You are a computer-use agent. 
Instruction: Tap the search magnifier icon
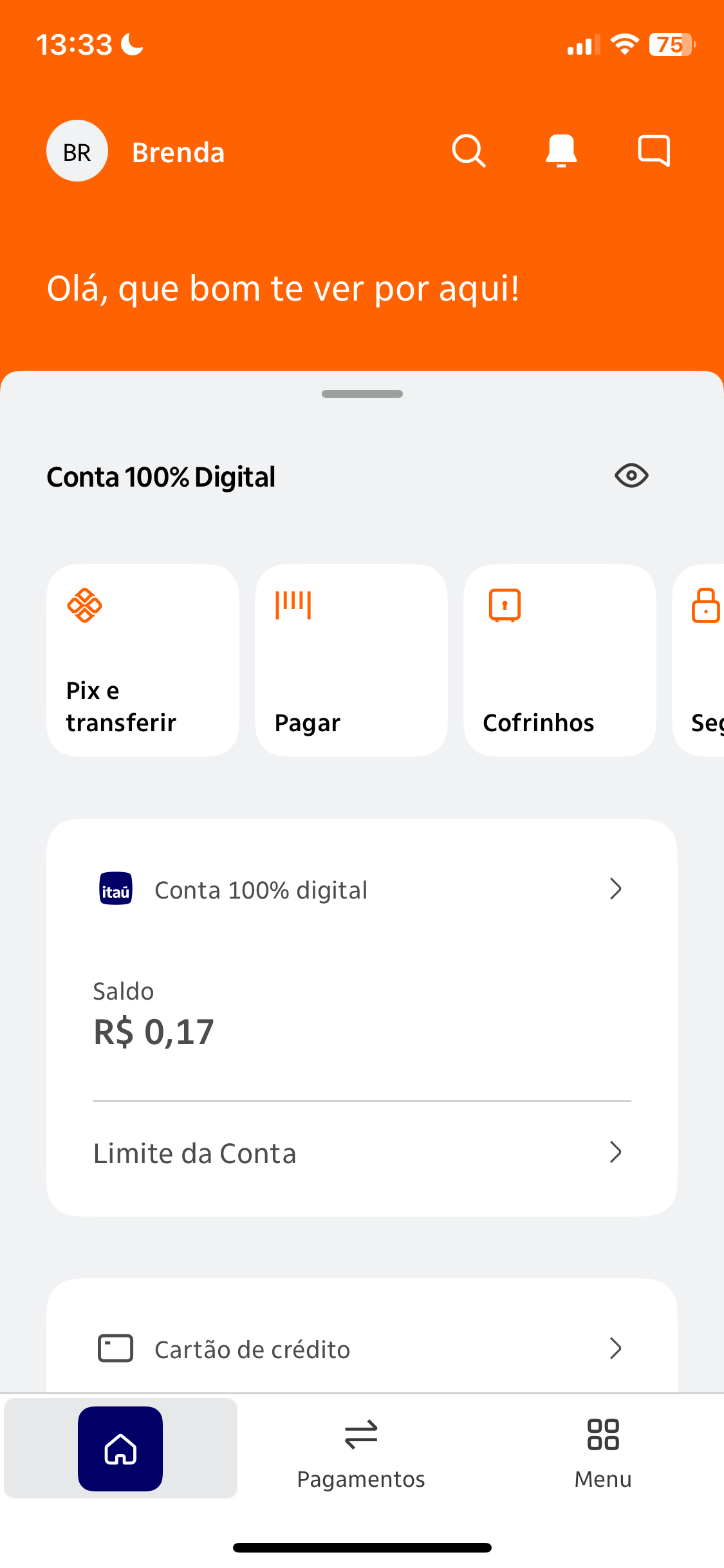click(x=469, y=151)
